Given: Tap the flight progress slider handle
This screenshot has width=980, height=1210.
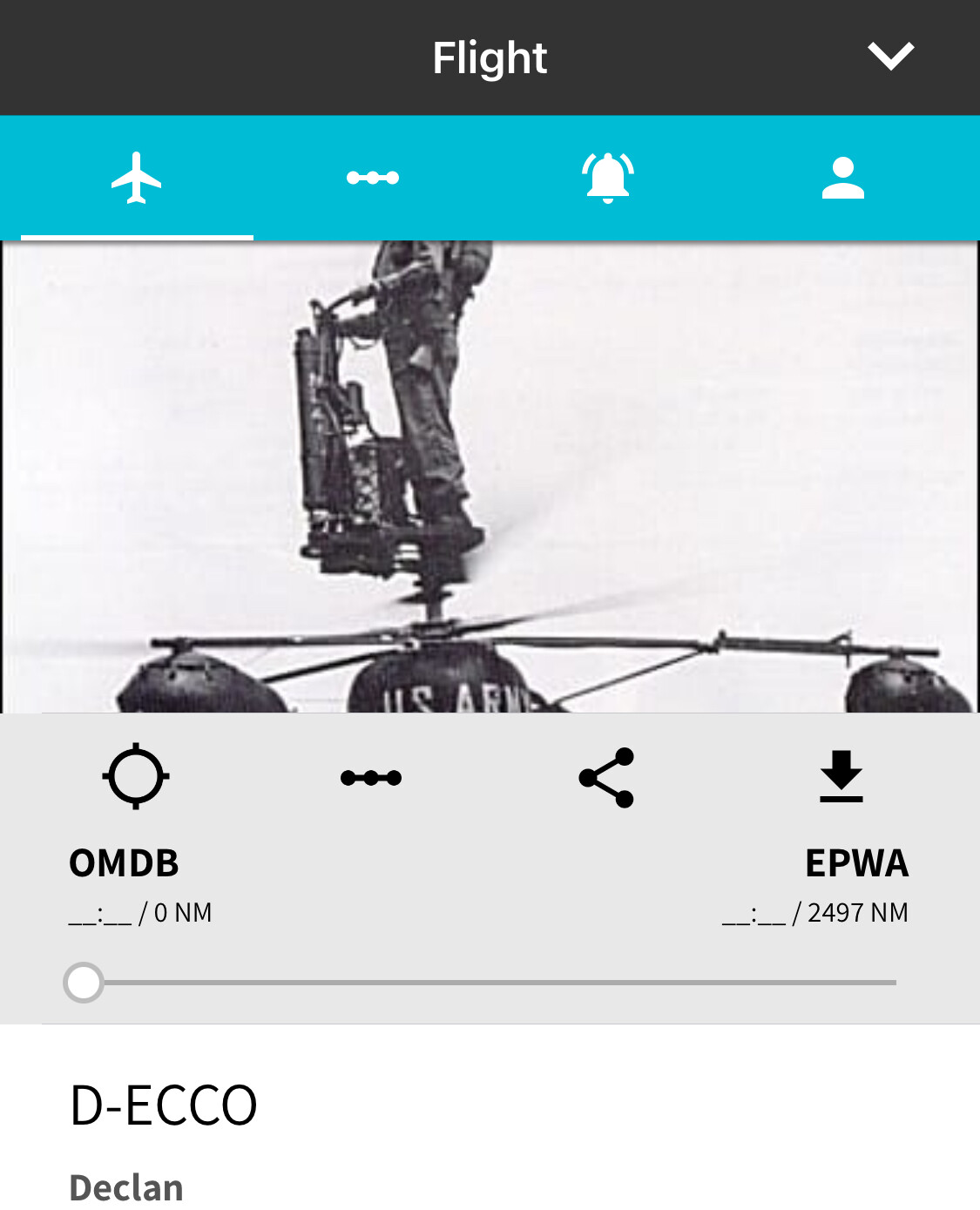Looking at the screenshot, I should (84, 983).
